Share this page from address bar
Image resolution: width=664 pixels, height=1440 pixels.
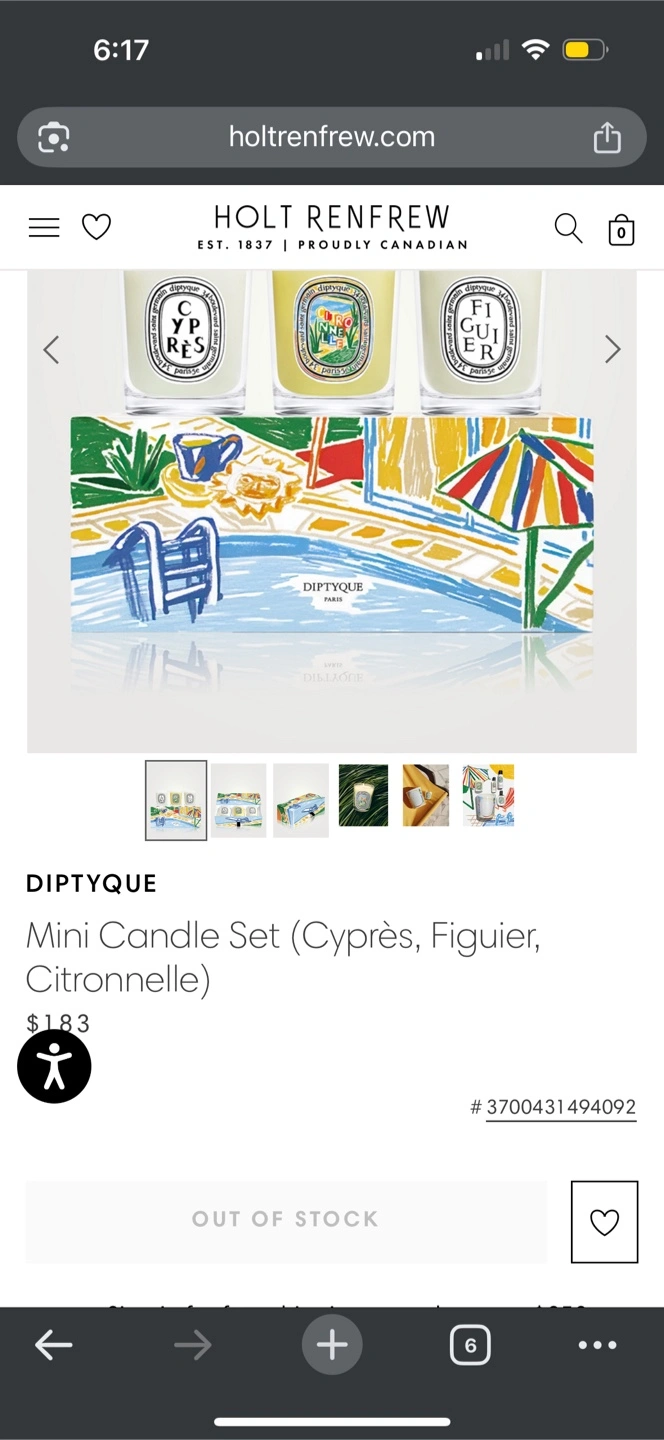[607, 137]
